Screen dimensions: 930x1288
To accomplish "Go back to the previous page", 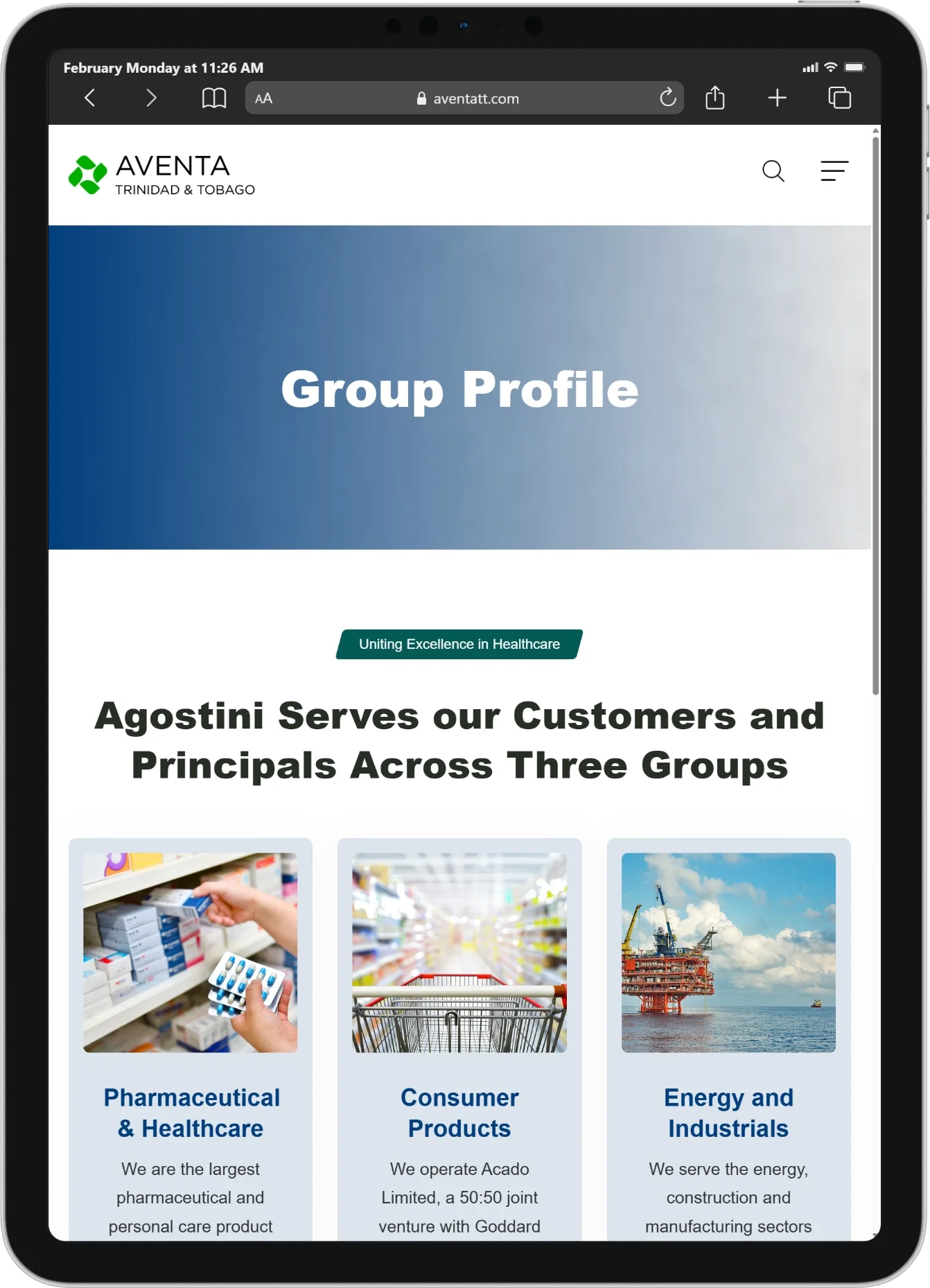I will coord(90,98).
